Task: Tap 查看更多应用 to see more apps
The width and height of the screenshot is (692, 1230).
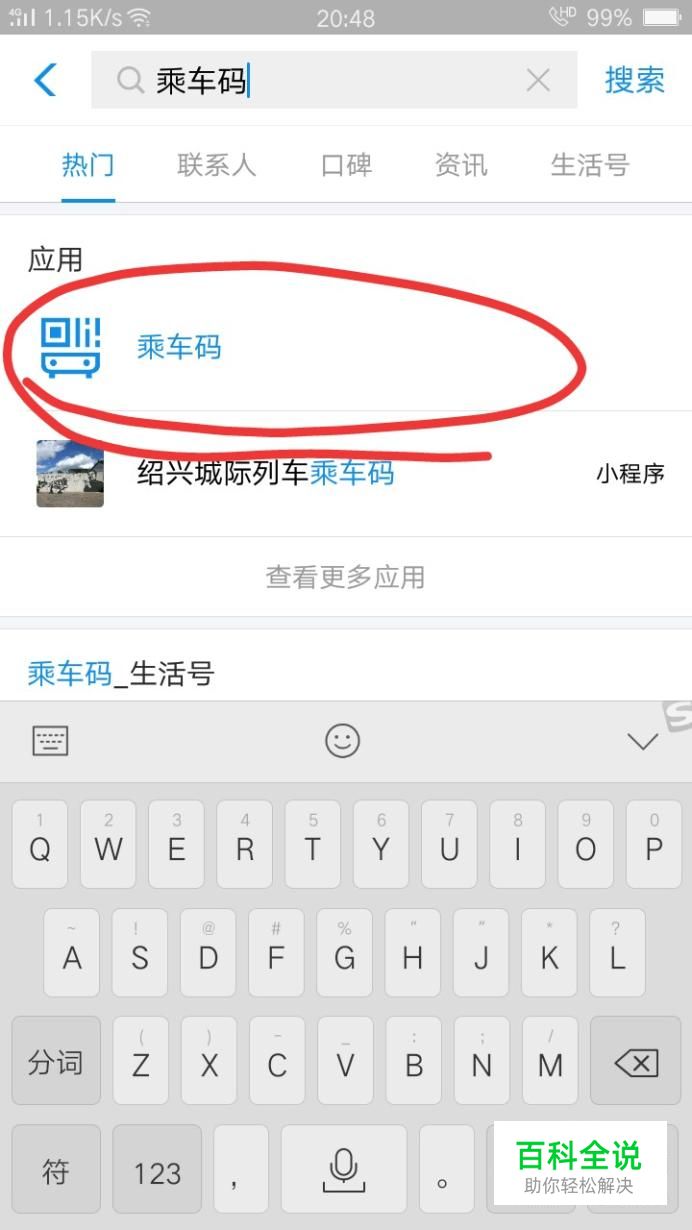Action: (346, 577)
